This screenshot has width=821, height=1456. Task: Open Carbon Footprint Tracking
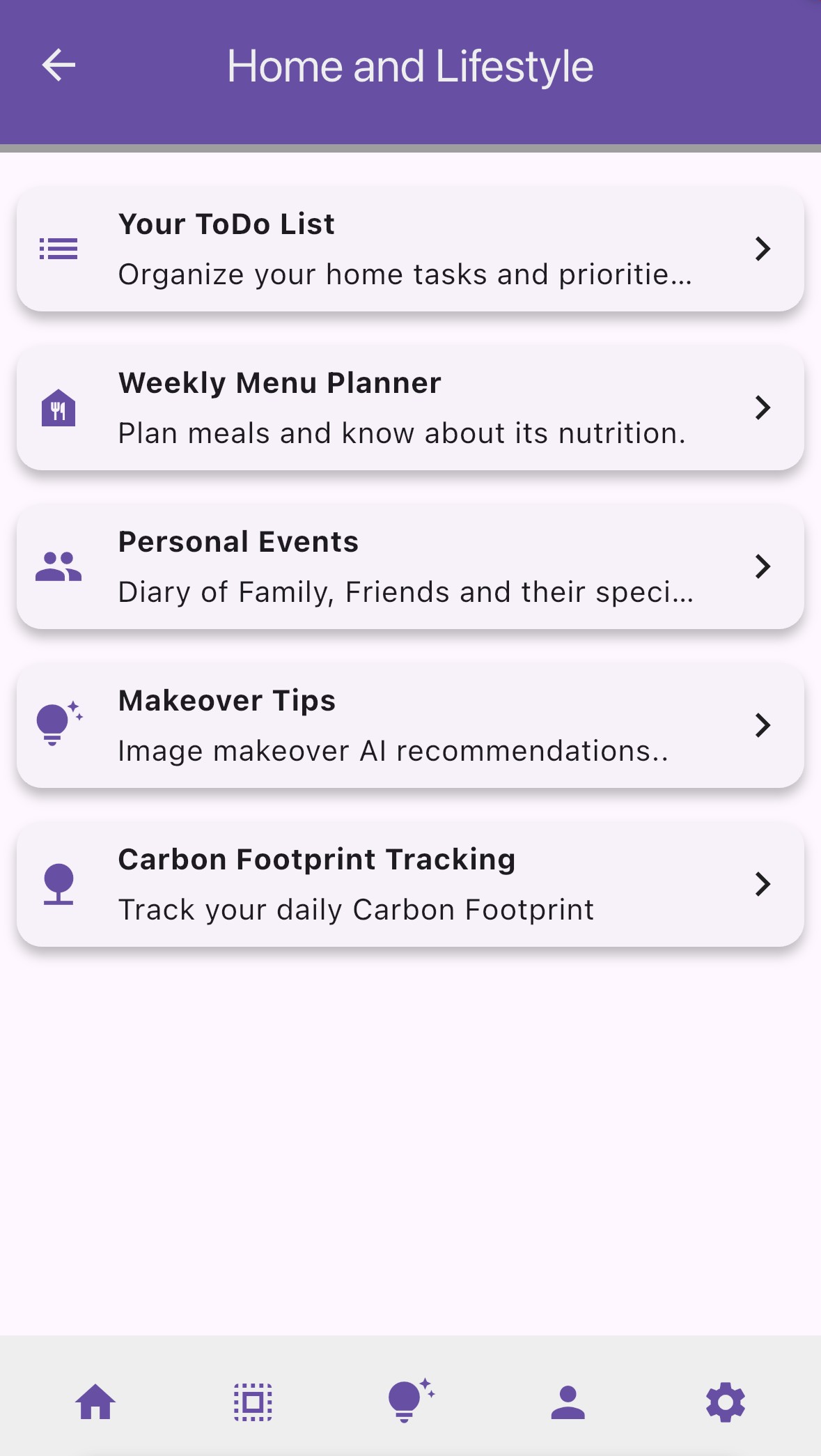[410, 884]
